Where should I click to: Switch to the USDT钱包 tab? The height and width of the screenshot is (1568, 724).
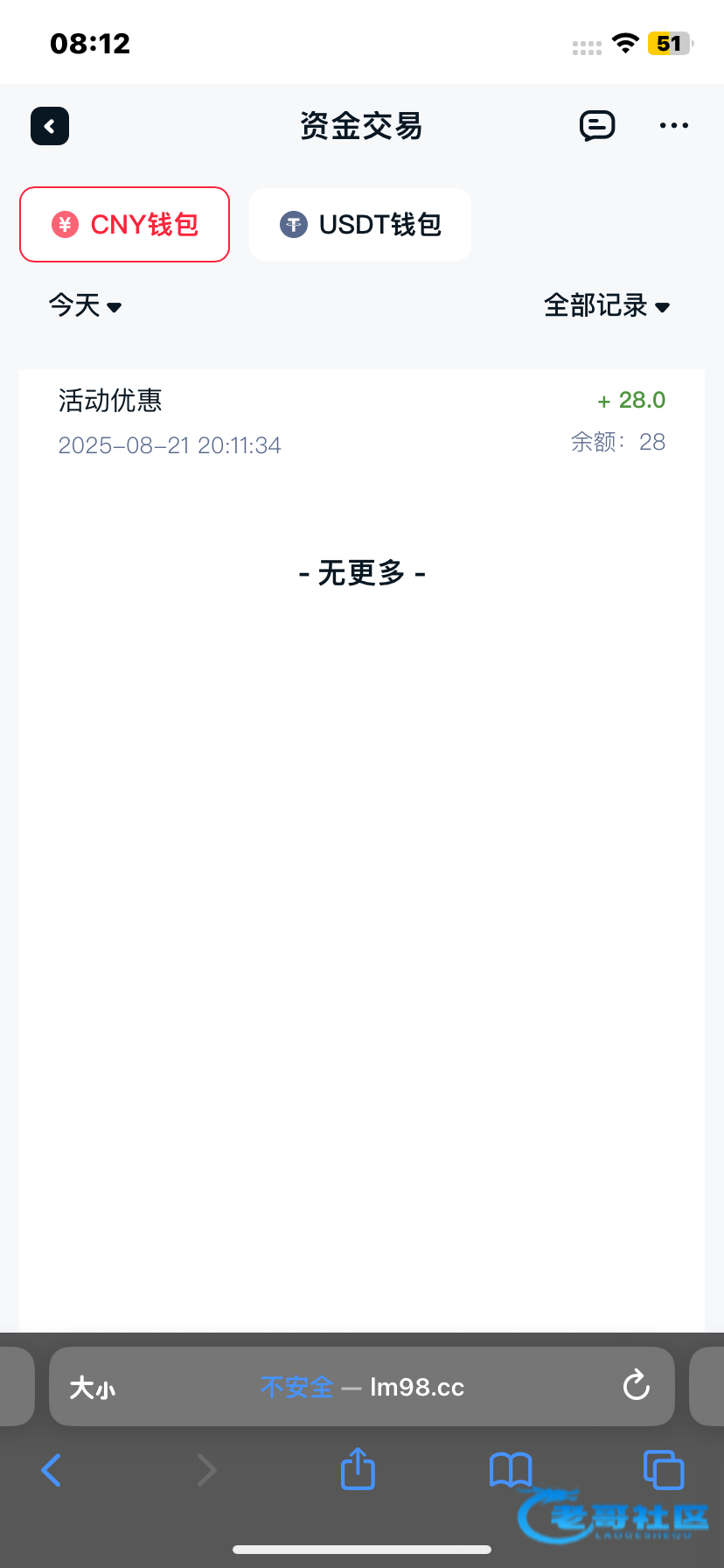360,225
